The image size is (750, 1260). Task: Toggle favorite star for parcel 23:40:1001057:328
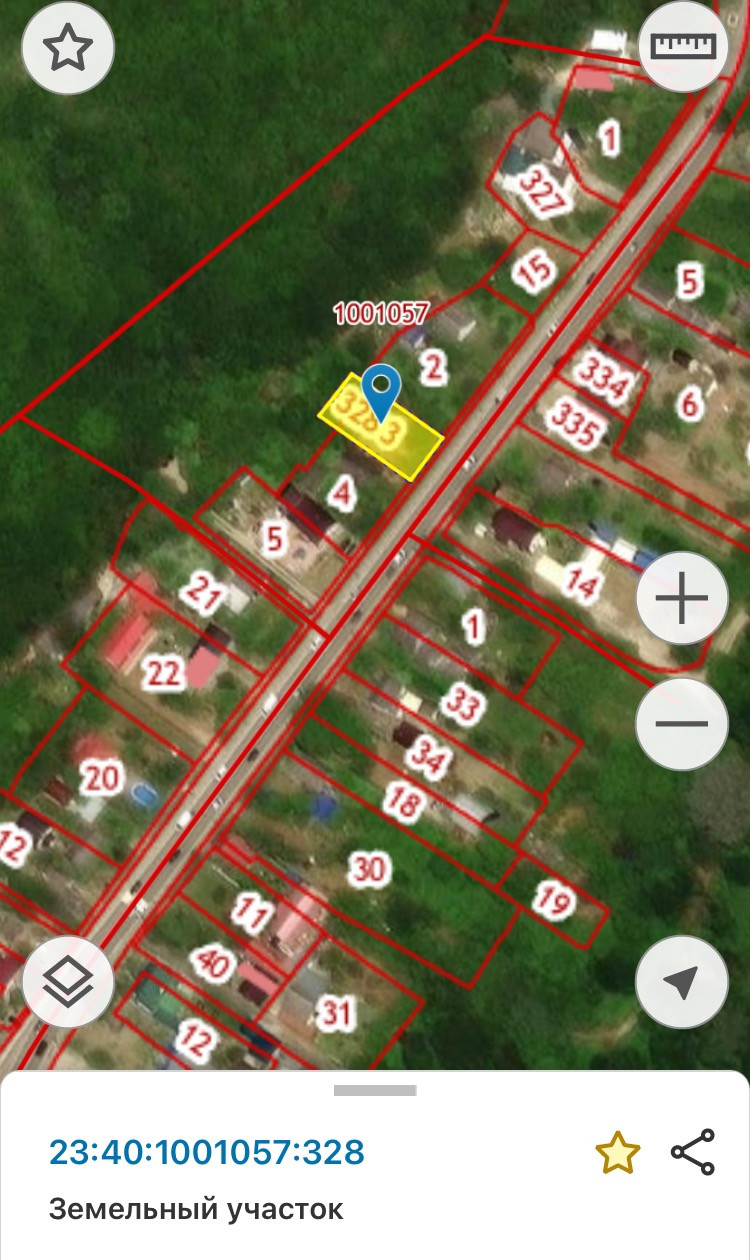(617, 1153)
